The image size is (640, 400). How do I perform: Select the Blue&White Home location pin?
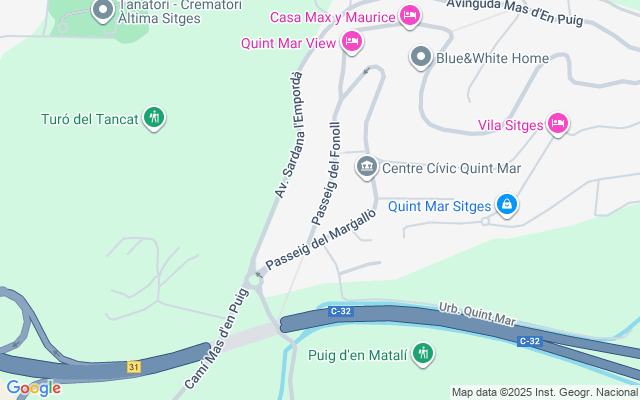421,57
